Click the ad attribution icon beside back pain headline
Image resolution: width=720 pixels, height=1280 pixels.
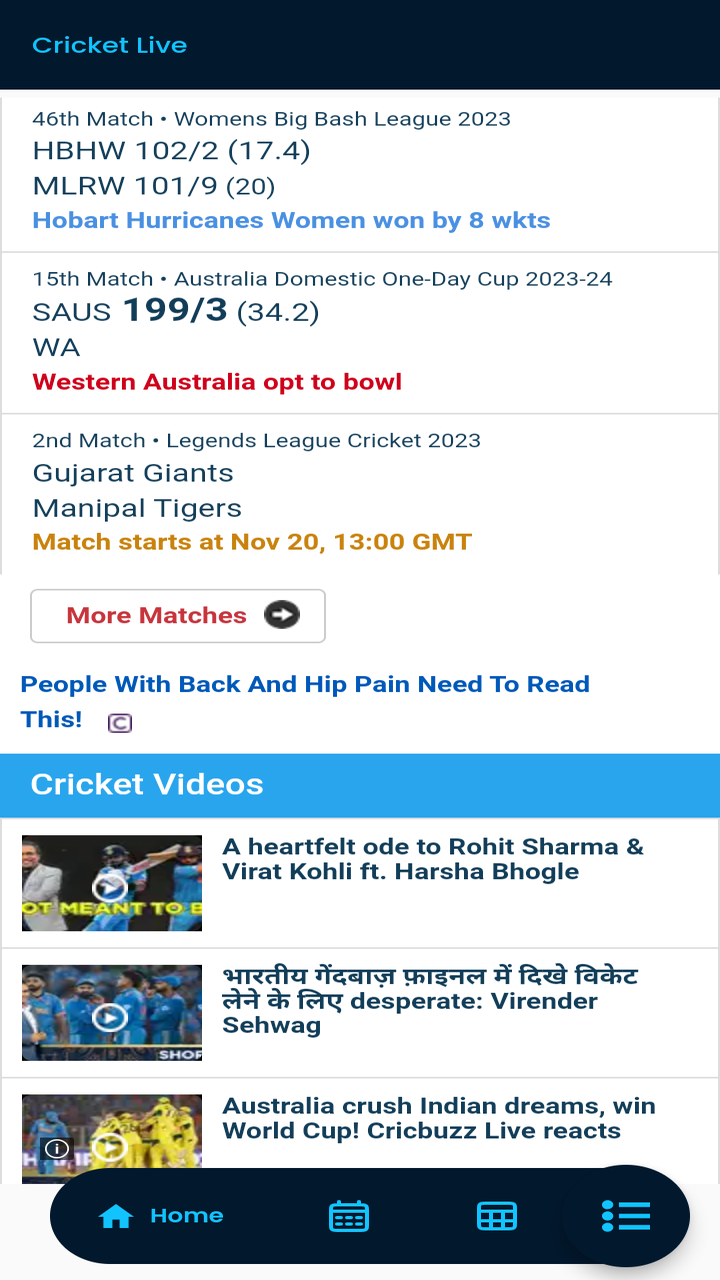coord(119,722)
